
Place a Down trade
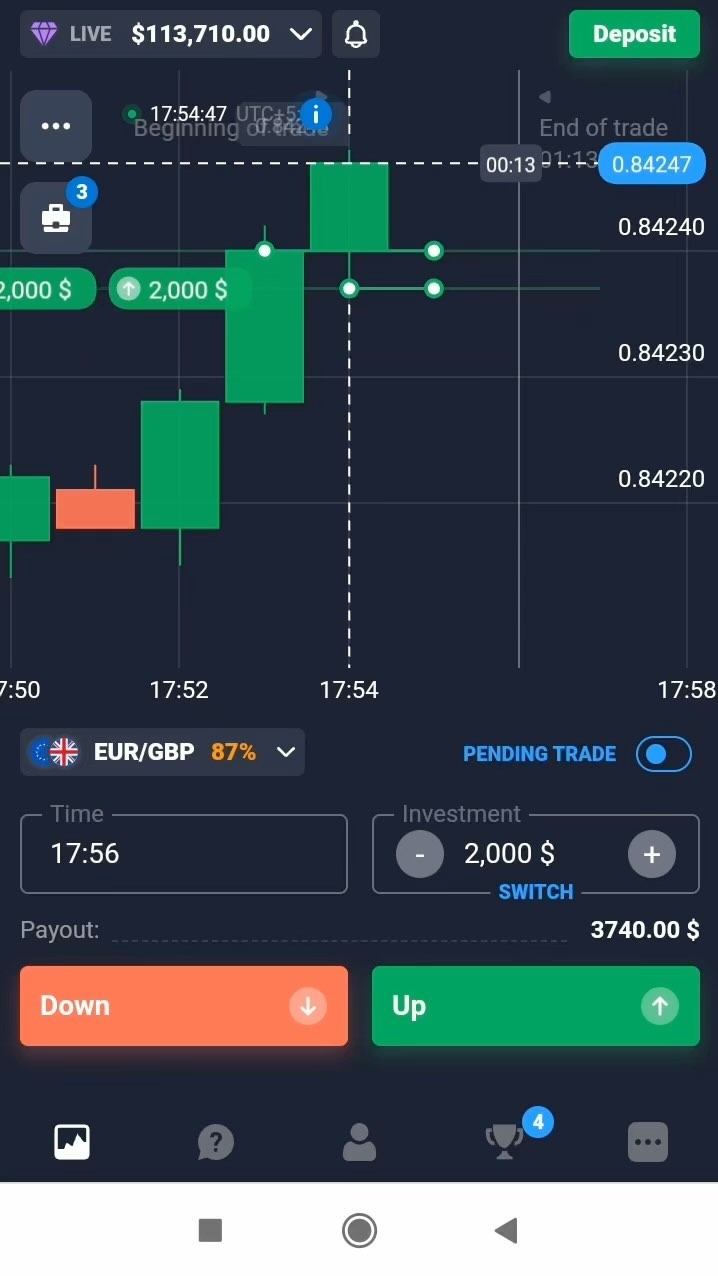pyautogui.click(x=184, y=1006)
